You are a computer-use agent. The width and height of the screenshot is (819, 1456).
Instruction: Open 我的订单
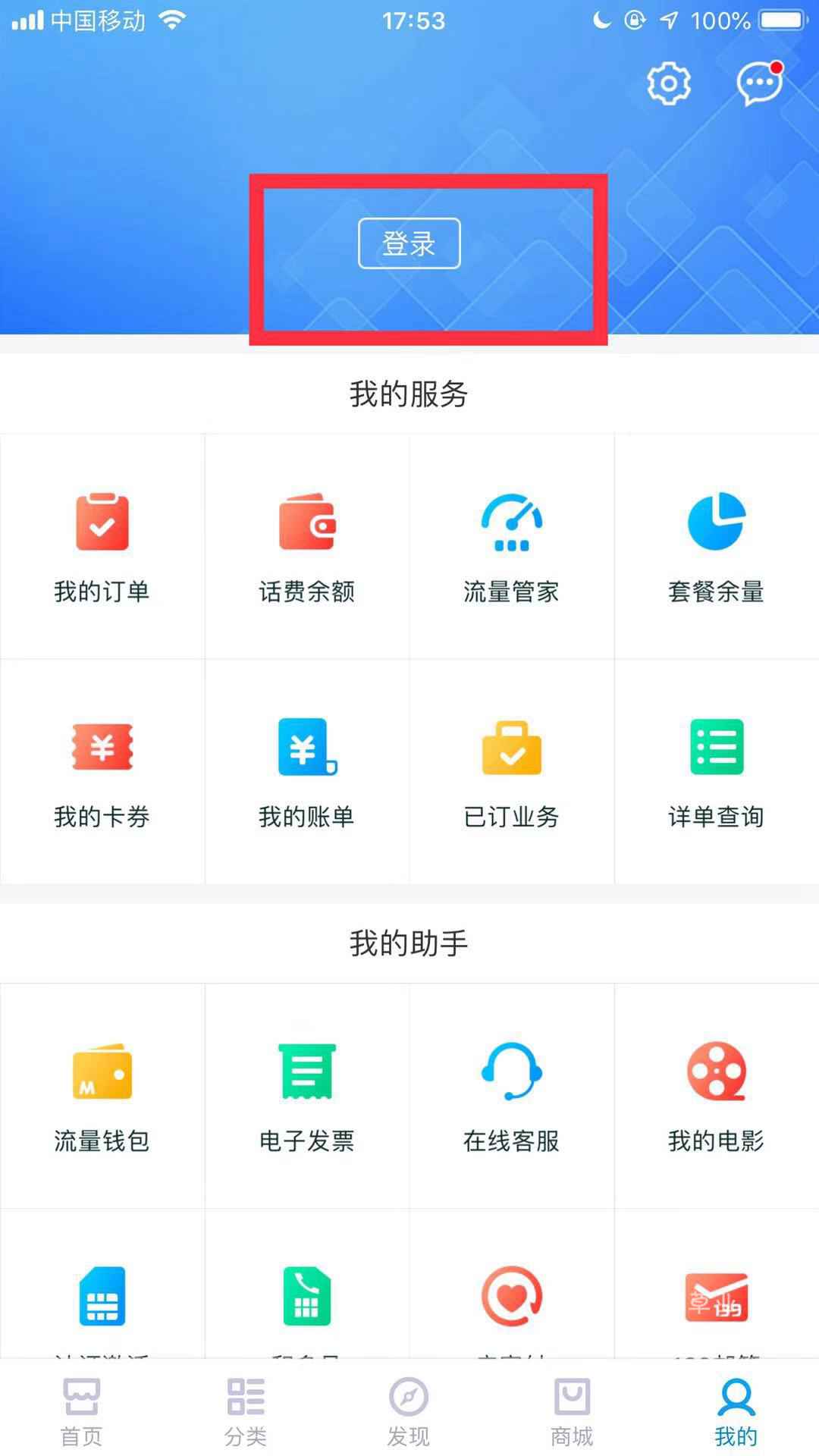pos(102,547)
